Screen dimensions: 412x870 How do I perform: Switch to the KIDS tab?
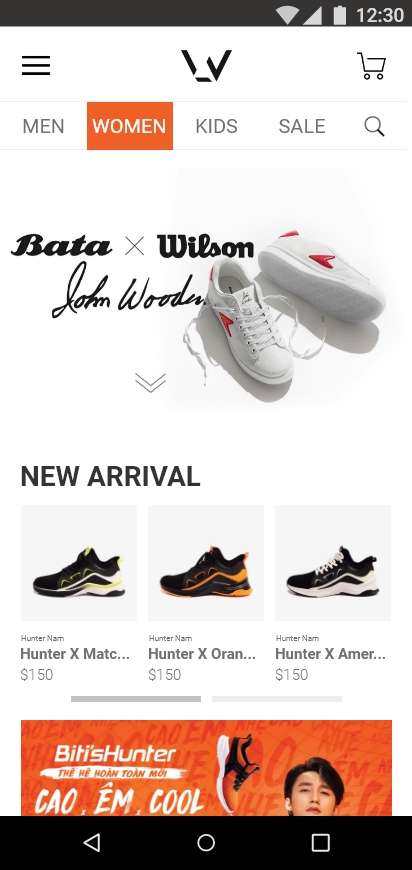pyautogui.click(x=216, y=126)
